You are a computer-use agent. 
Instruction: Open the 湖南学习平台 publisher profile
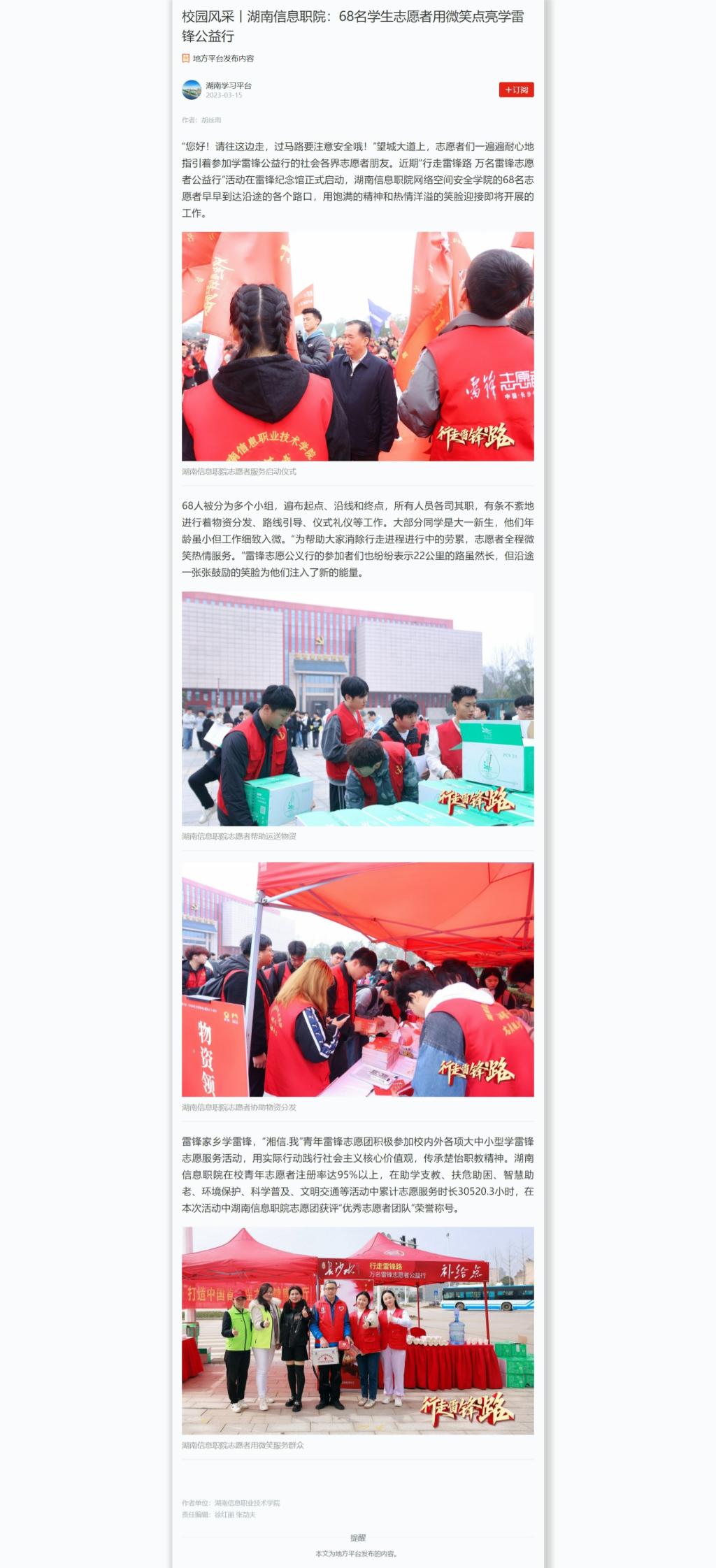(x=228, y=85)
